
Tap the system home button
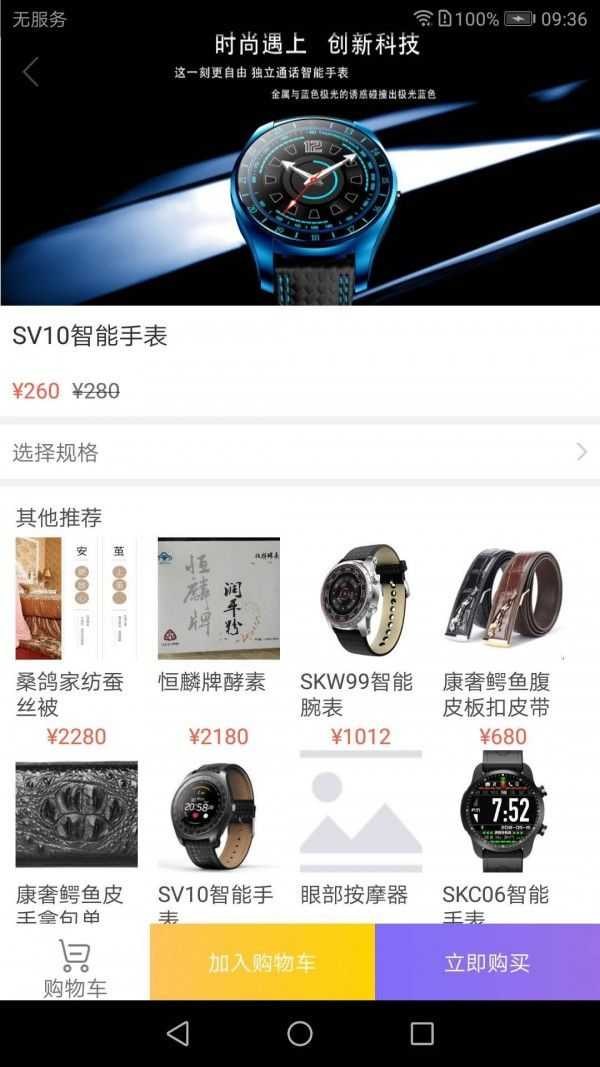point(300,1034)
